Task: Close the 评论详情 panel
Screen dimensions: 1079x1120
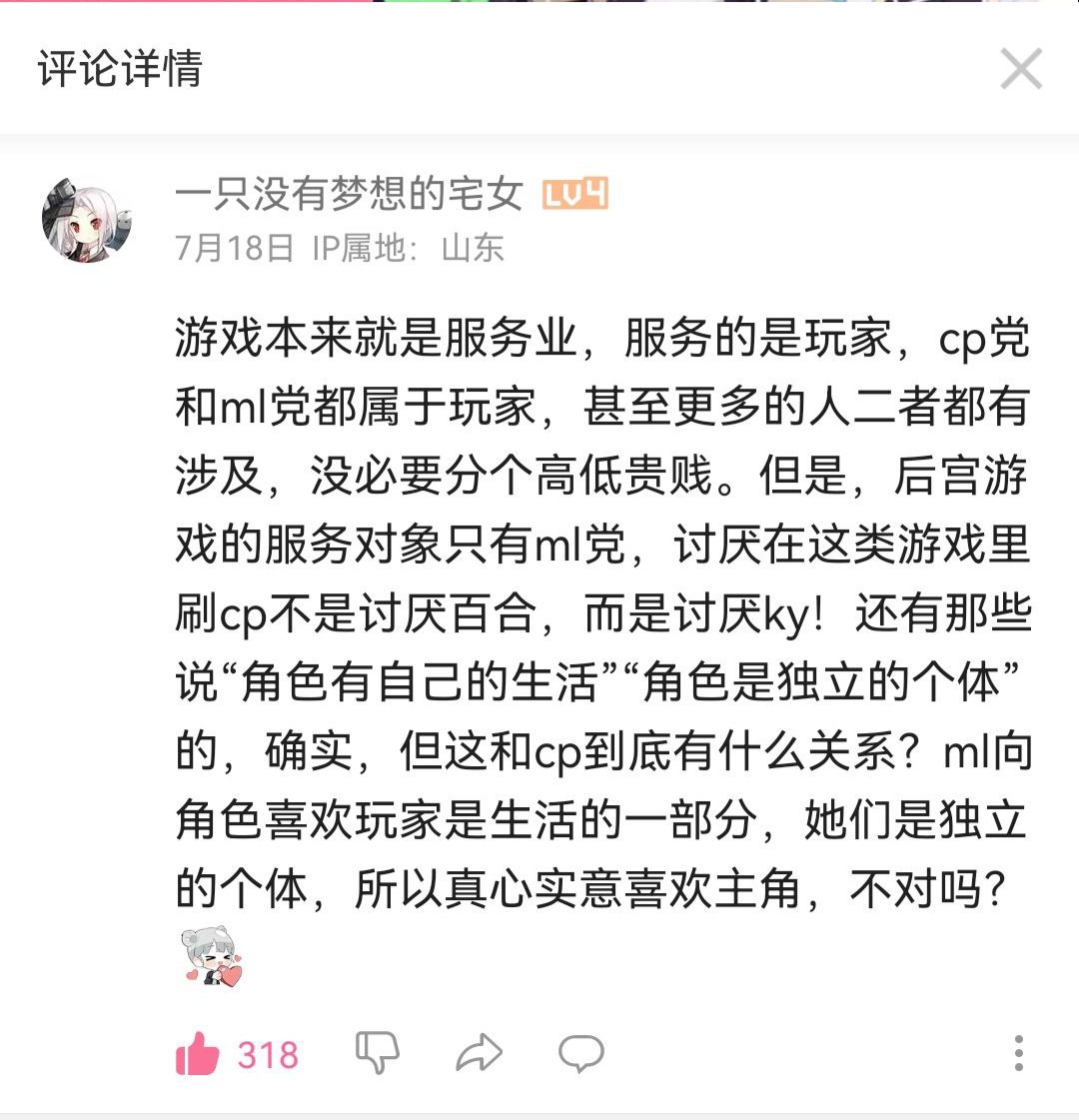Action: (x=1020, y=70)
